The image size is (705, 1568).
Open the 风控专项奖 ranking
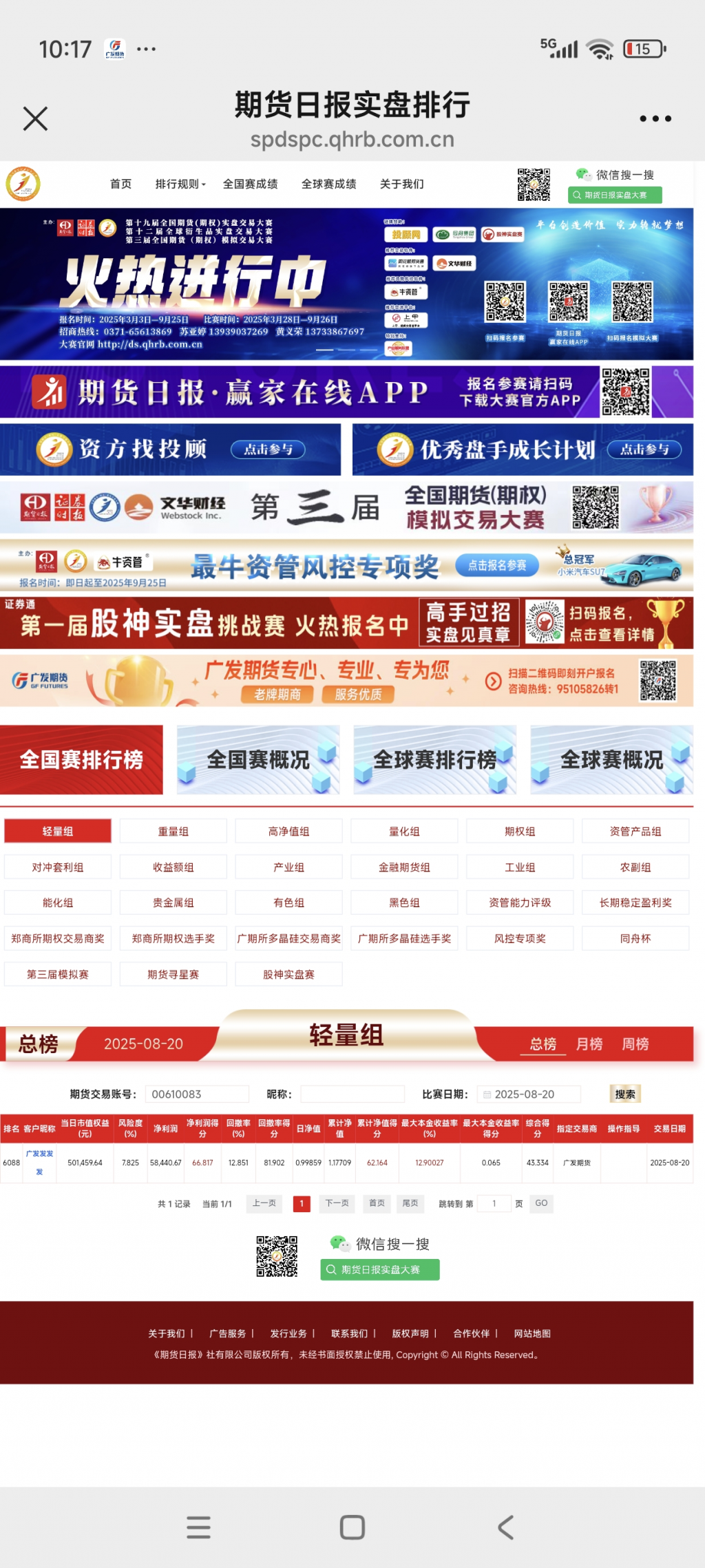[x=520, y=938]
